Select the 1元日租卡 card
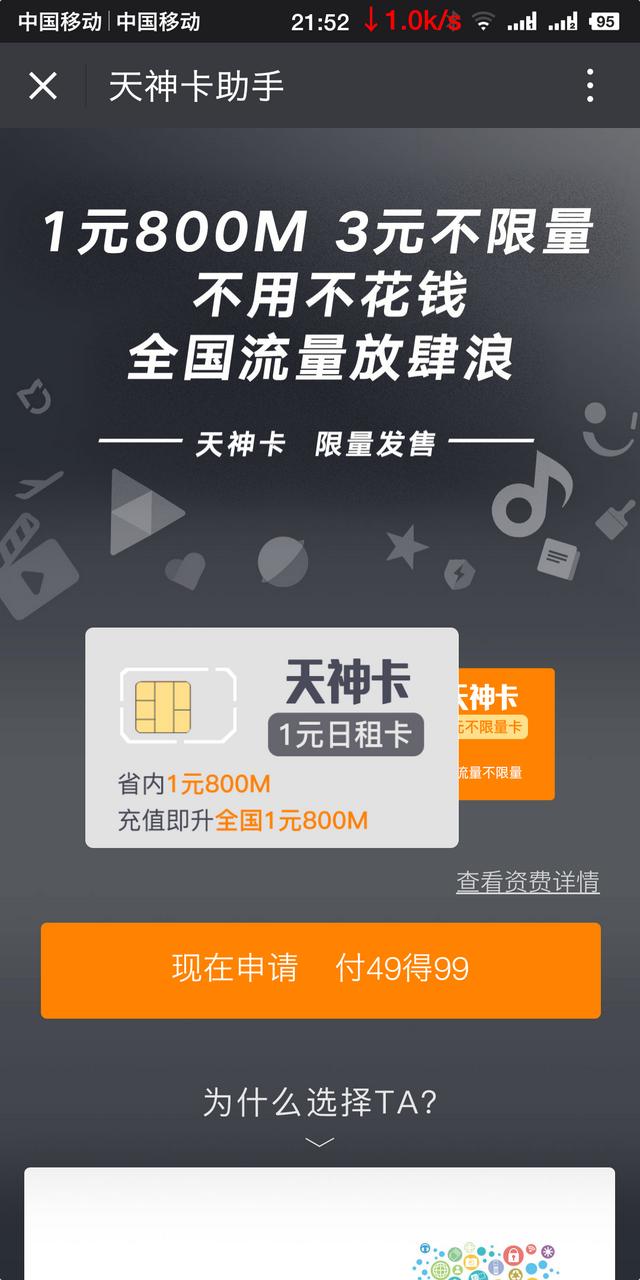Screen dimensions: 640x1280 pyautogui.click(x=271, y=738)
